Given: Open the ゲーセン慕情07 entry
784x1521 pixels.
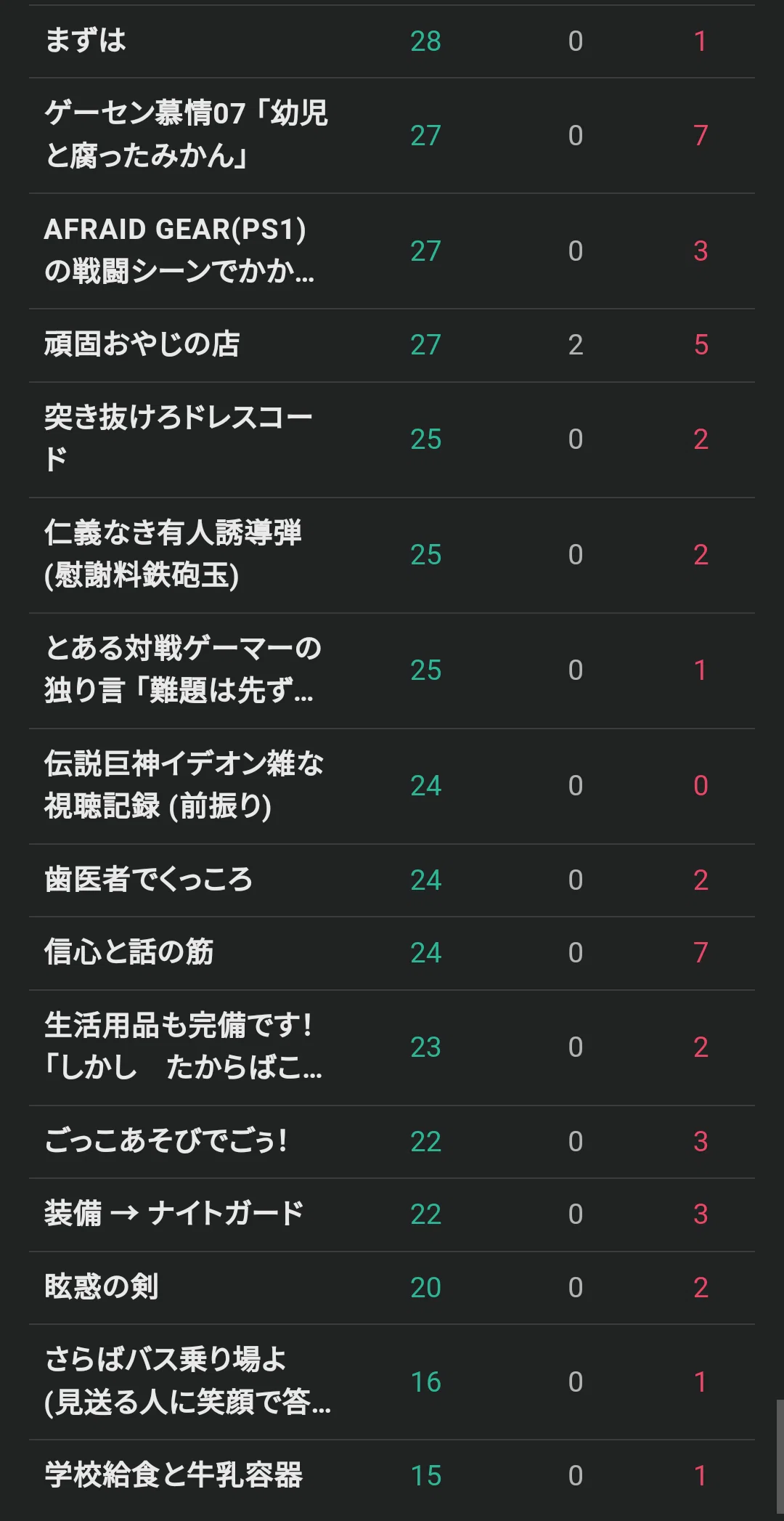Looking at the screenshot, I should click(x=392, y=136).
